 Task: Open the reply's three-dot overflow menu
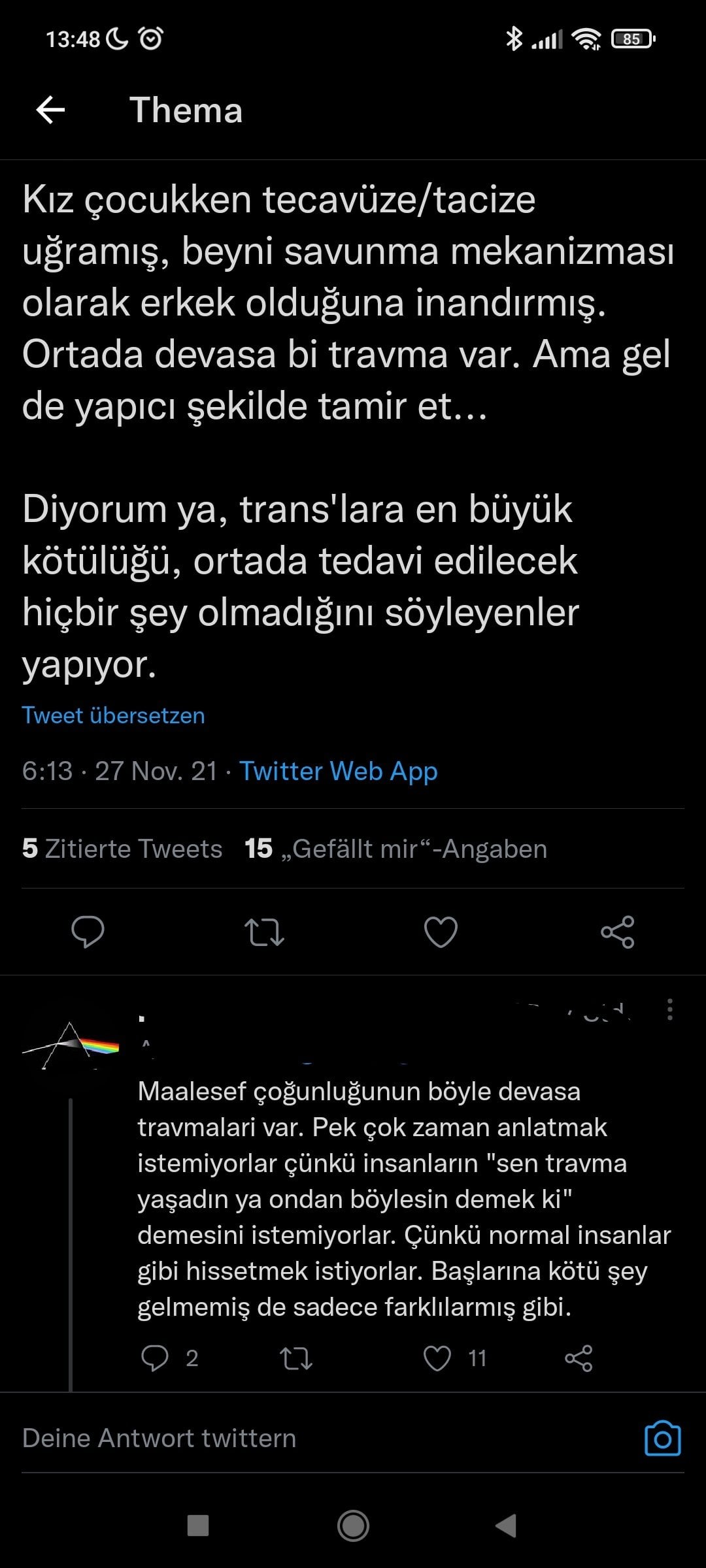tap(669, 1009)
